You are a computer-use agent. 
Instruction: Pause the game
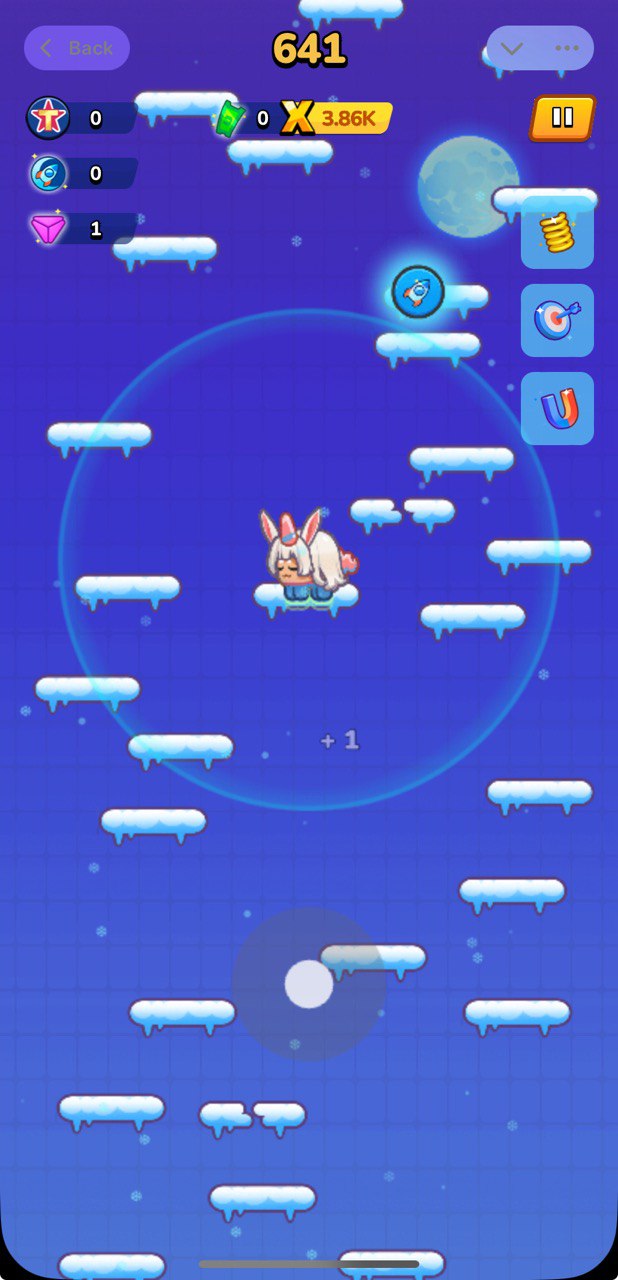click(x=562, y=118)
